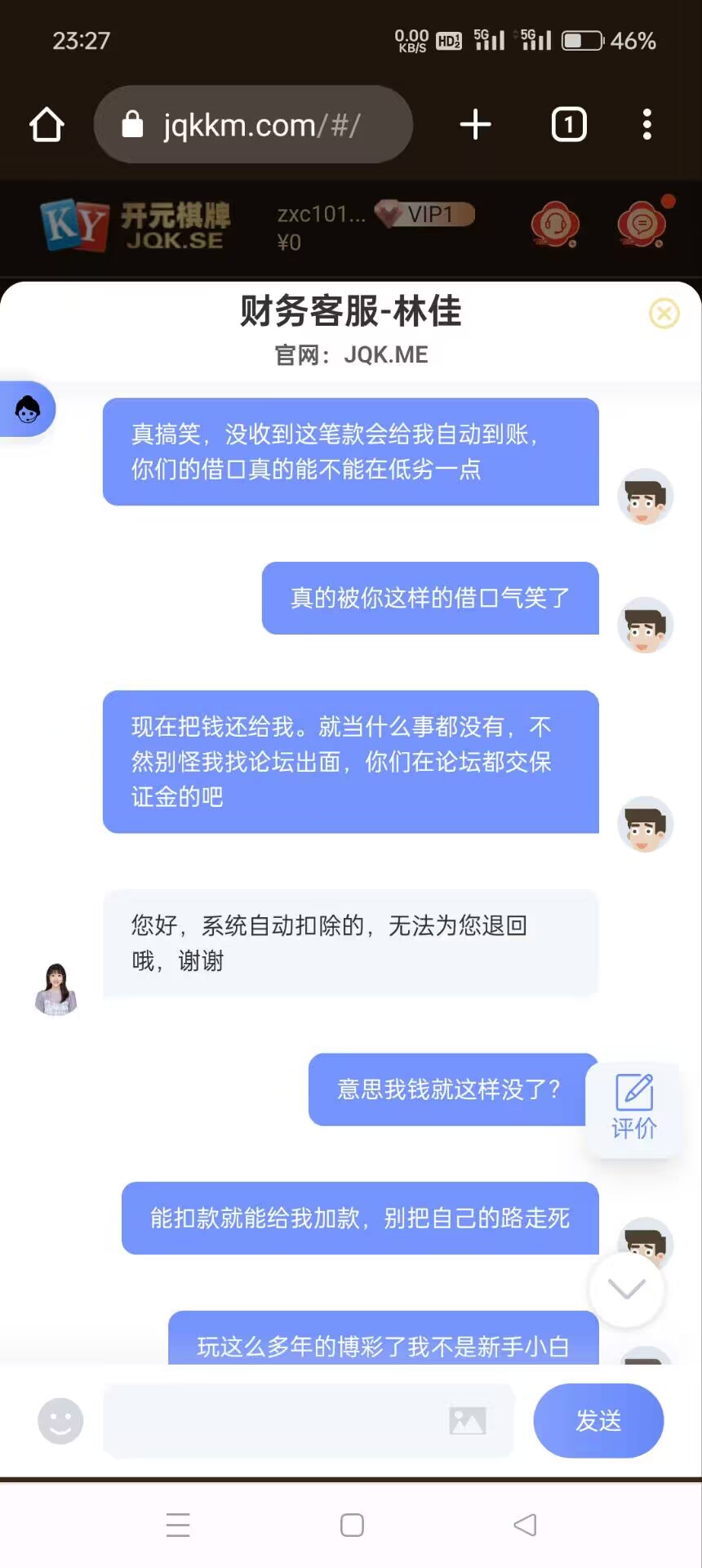
Task: Open the tab switcher
Action: click(x=569, y=125)
